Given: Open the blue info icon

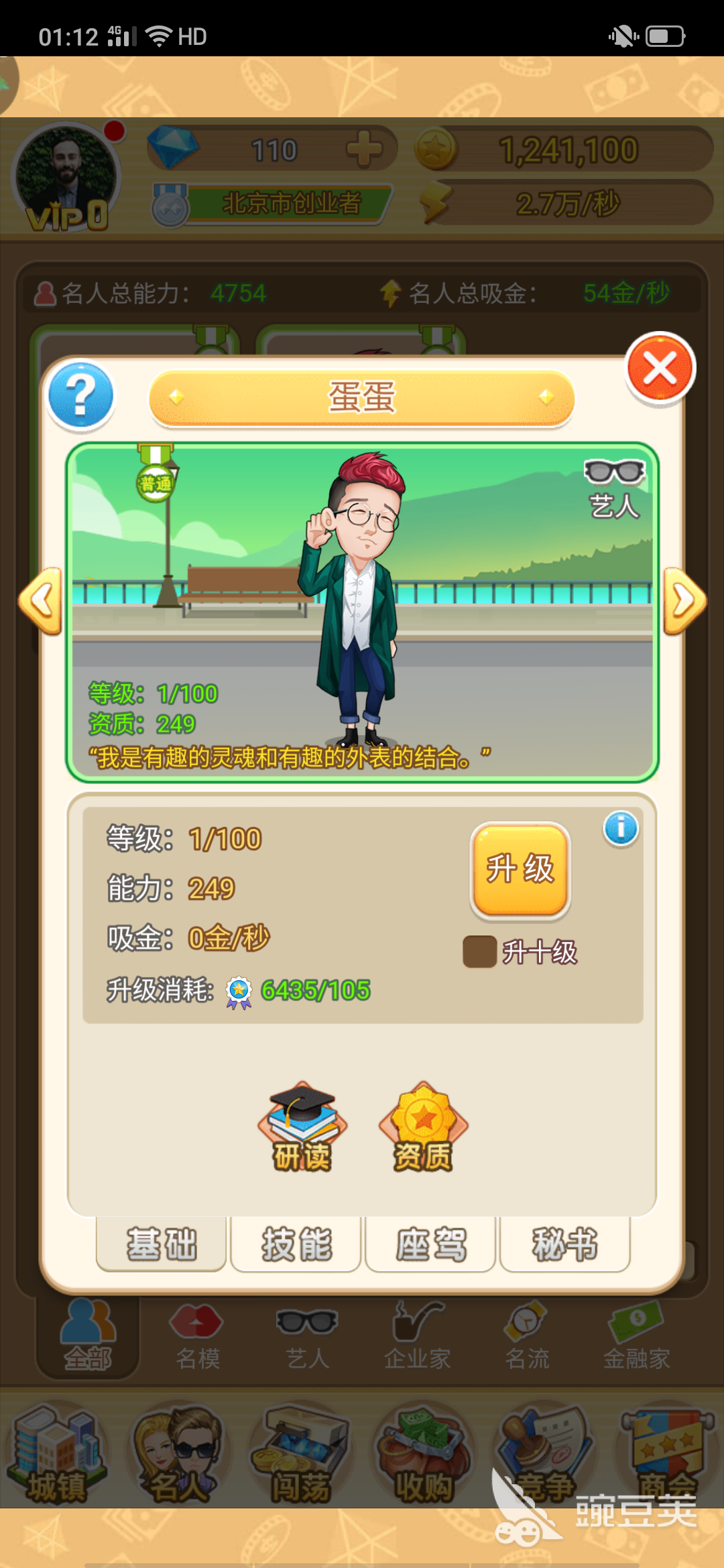Looking at the screenshot, I should pyautogui.click(x=621, y=829).
